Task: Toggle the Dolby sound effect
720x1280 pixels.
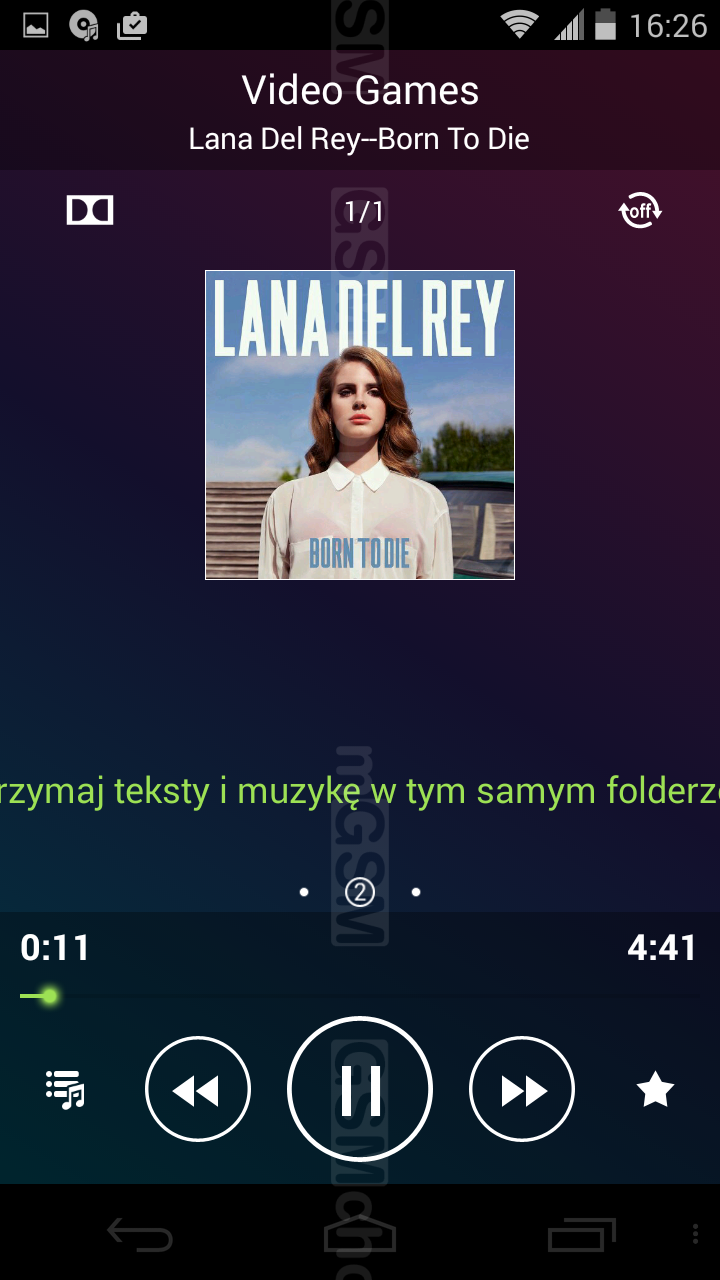Action: coord(90,210)
